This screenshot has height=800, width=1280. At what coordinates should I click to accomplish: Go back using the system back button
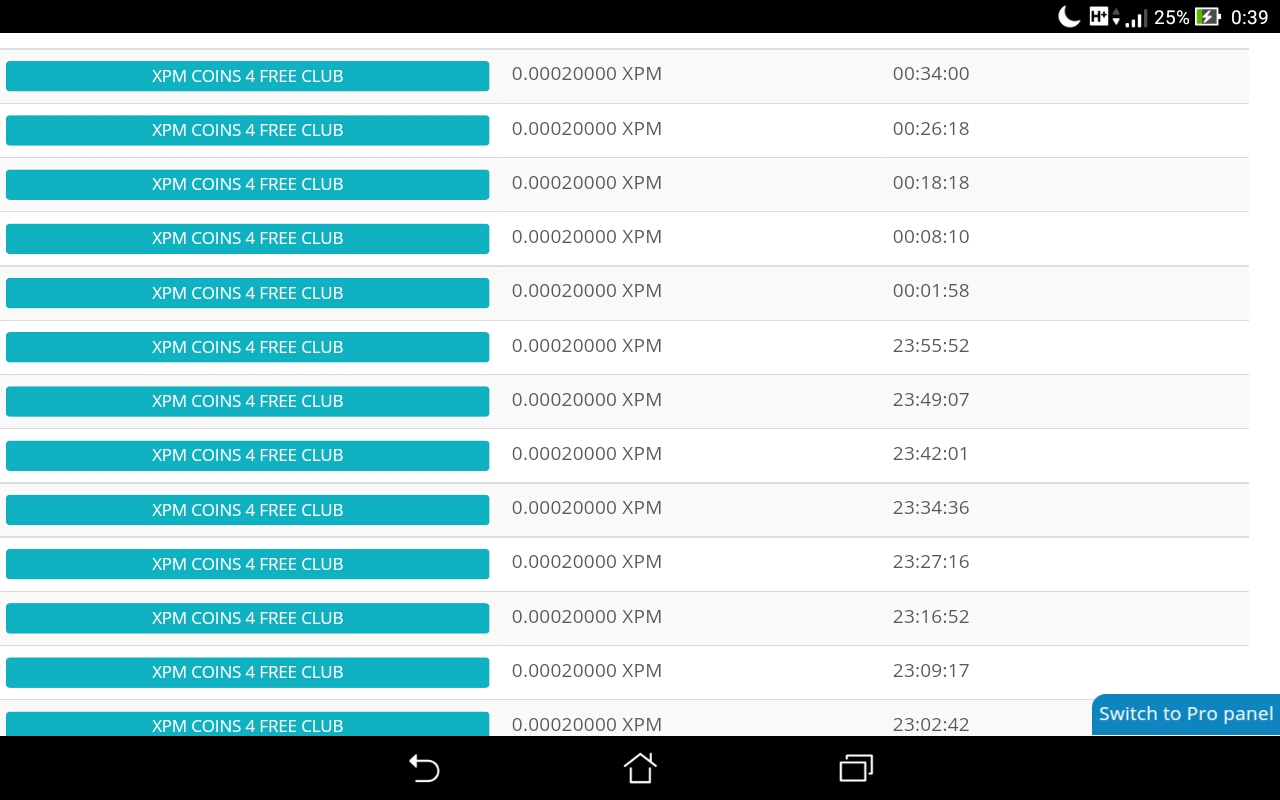(424, 768)
